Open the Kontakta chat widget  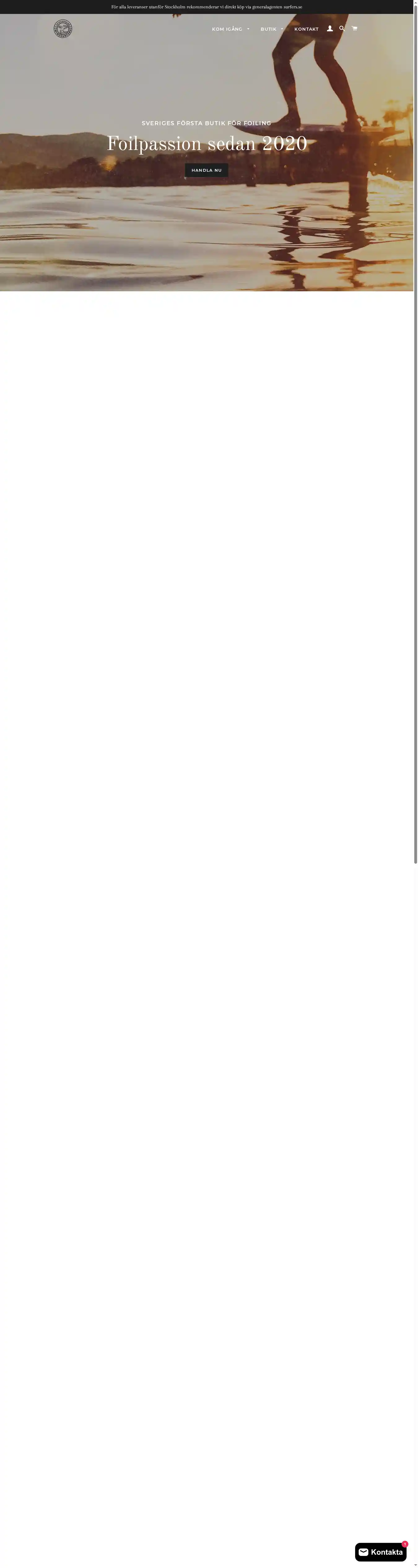coord(380,1552)
